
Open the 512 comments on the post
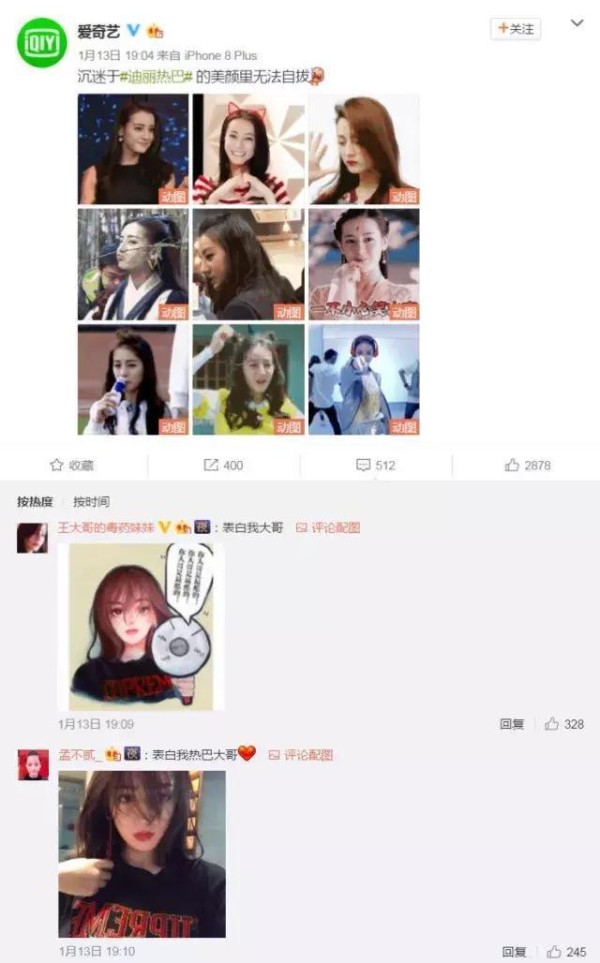[x=376, y=465]
